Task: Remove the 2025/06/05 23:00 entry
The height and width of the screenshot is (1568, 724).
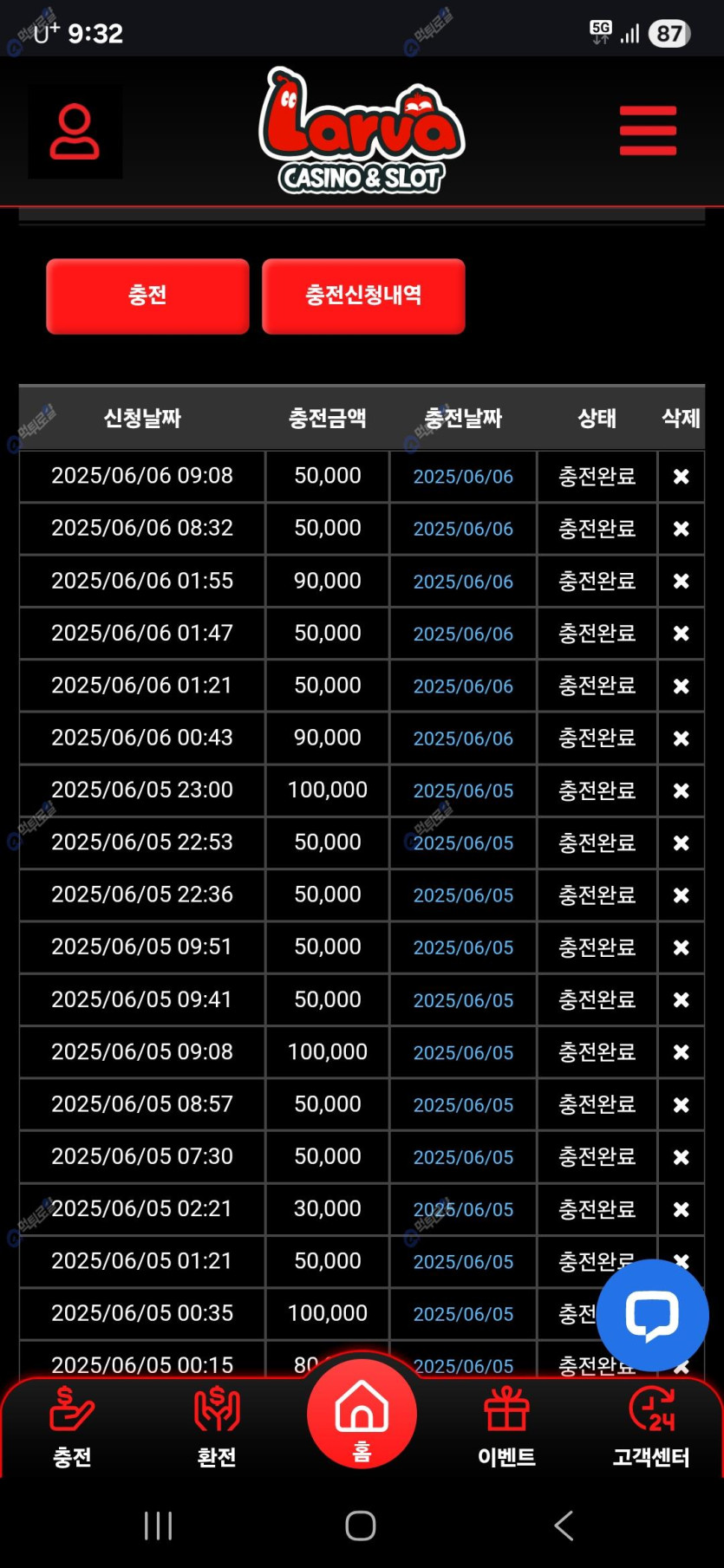Action: click(x=682, y=791)
